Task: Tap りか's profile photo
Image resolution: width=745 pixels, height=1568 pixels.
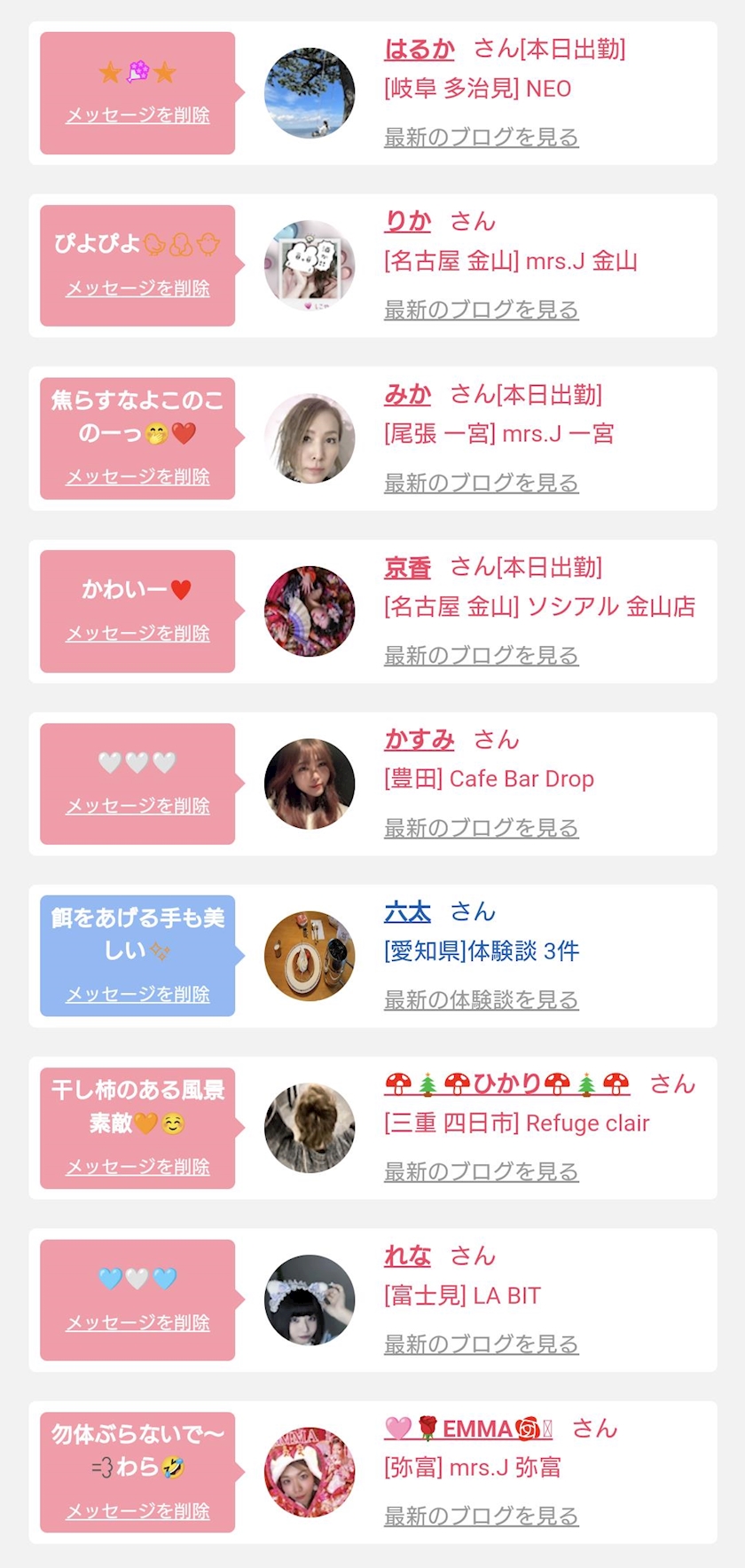Action: pyautogui.click(x=310, y=265)
